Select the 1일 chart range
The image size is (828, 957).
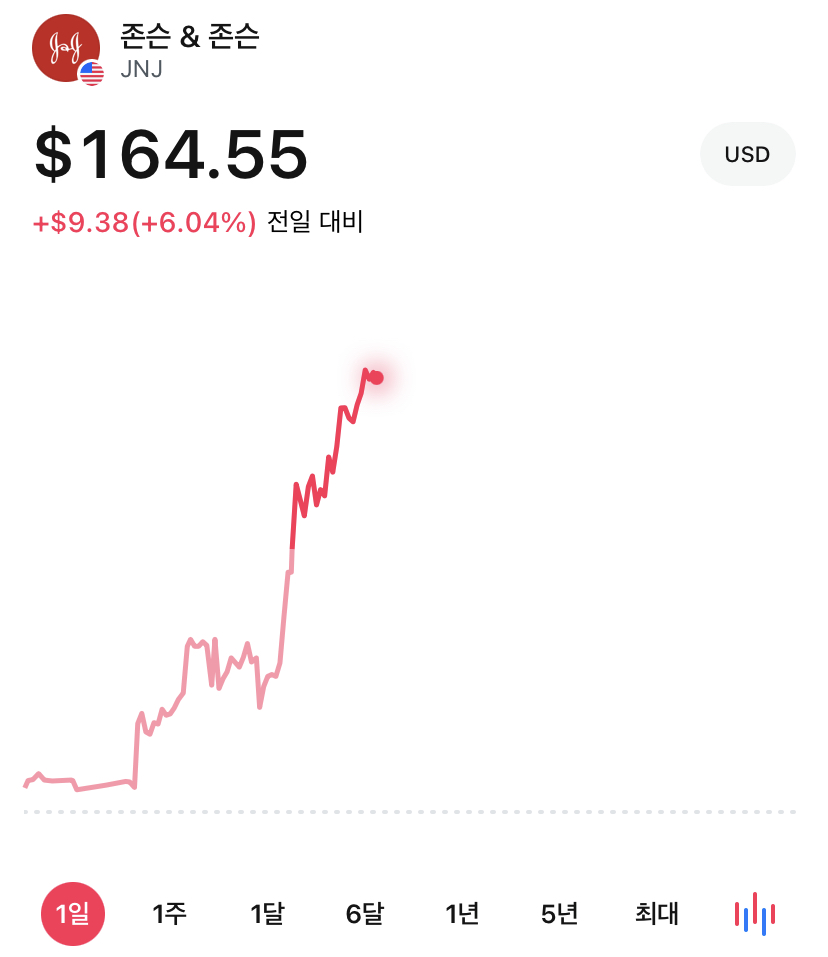(x=73, y=913)
